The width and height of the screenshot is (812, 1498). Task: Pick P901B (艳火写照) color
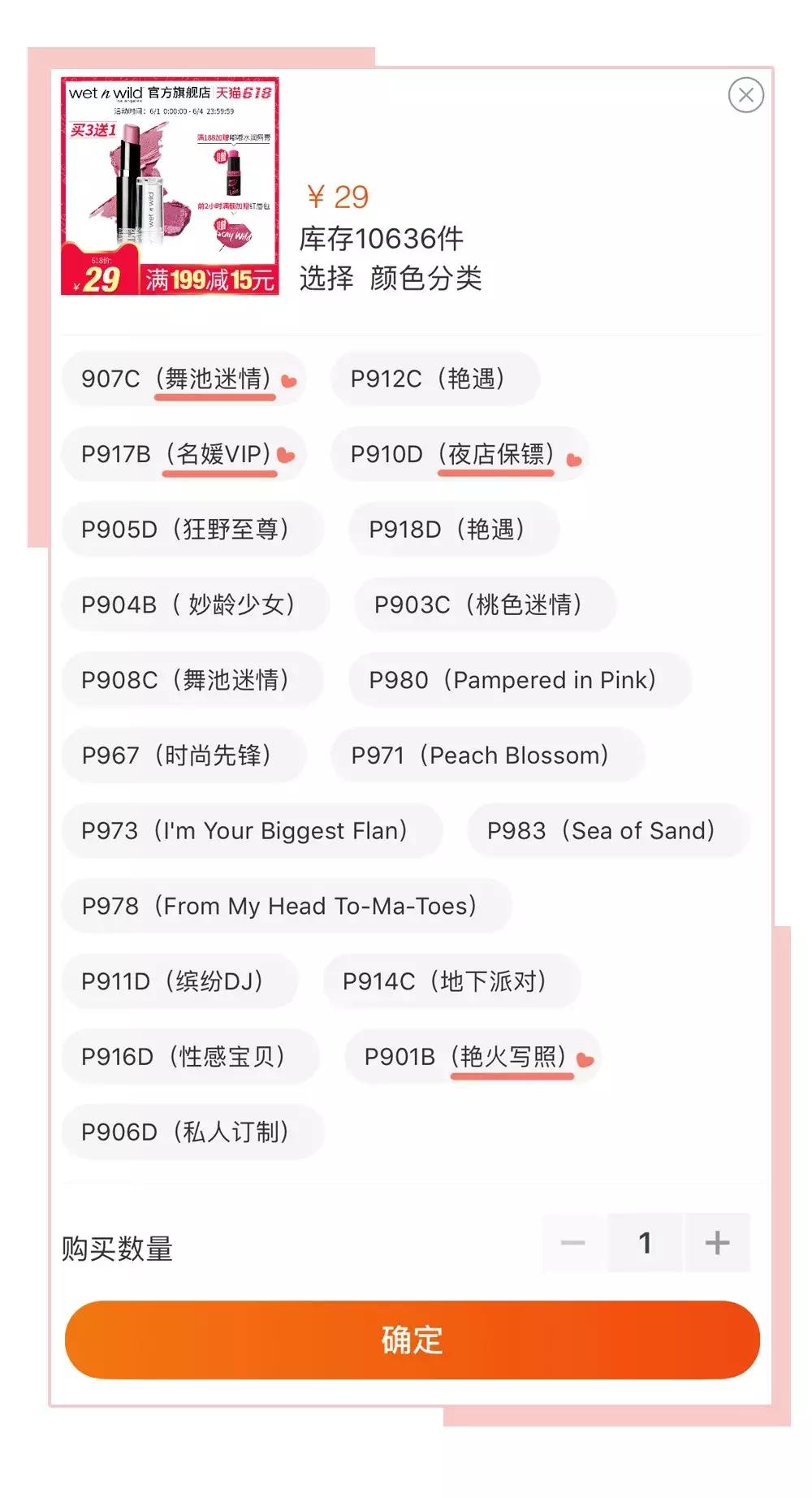point(473,1057)
